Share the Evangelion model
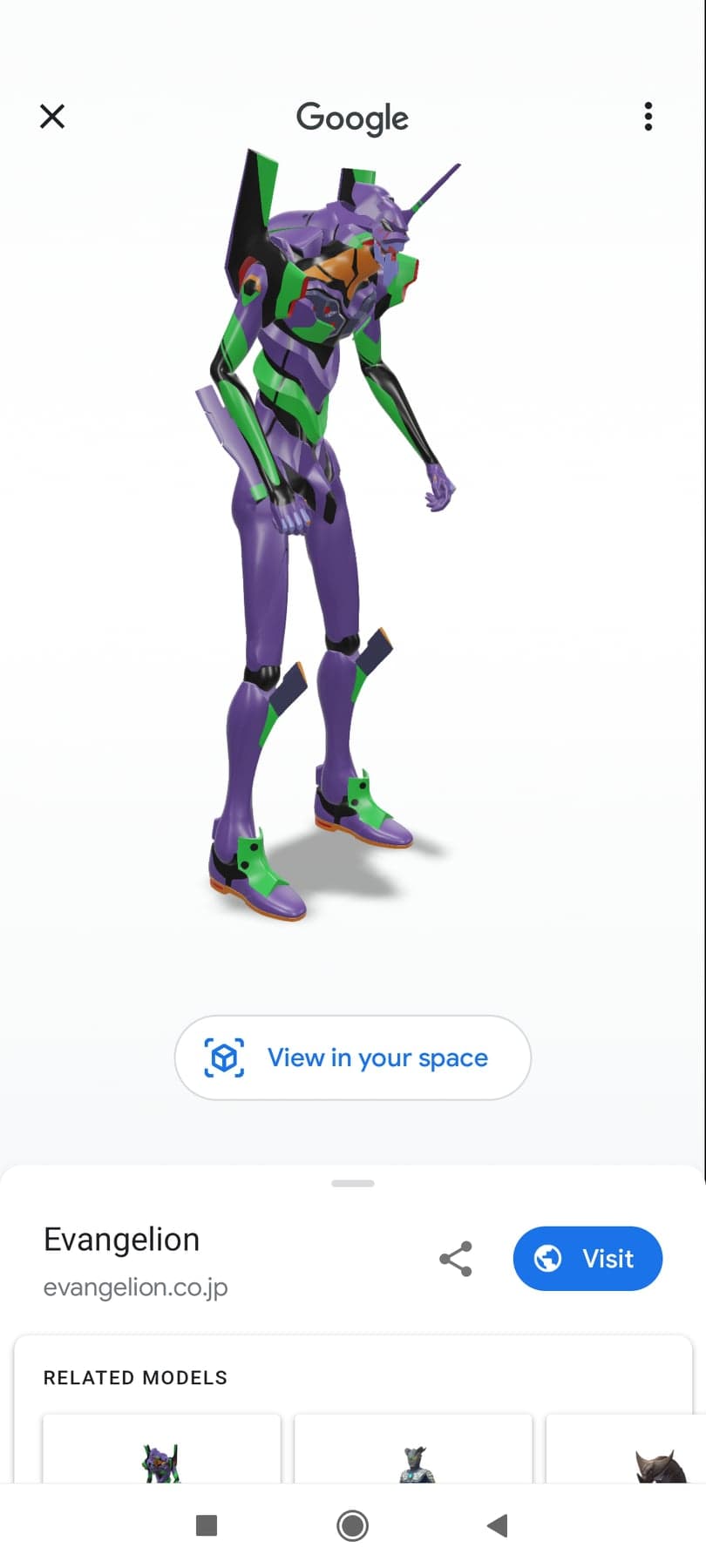This screenshot has height=1568, width=706. pyautogui.click(x=456, y=1259)
